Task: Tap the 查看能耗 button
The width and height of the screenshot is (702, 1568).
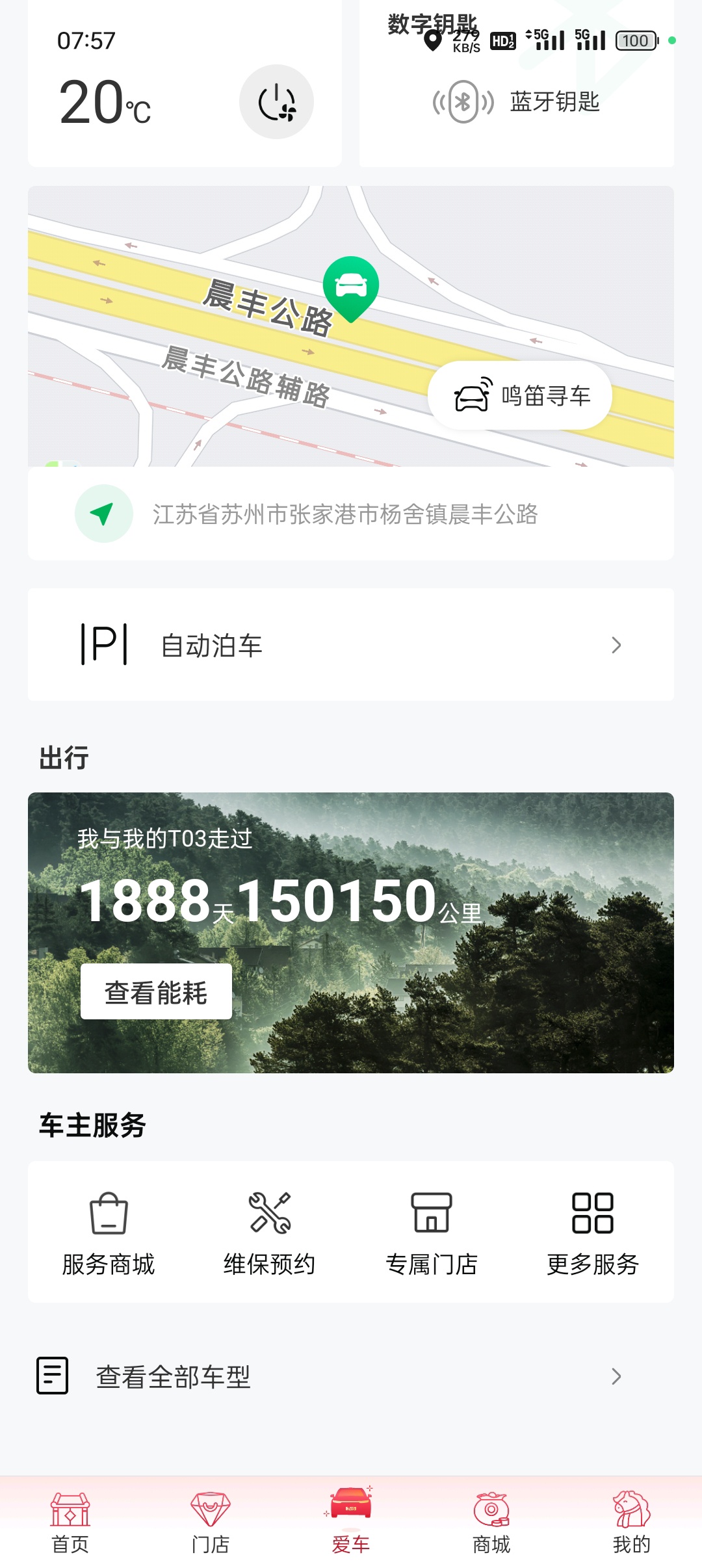Action: pyautogui.click(x=156, y=992)
